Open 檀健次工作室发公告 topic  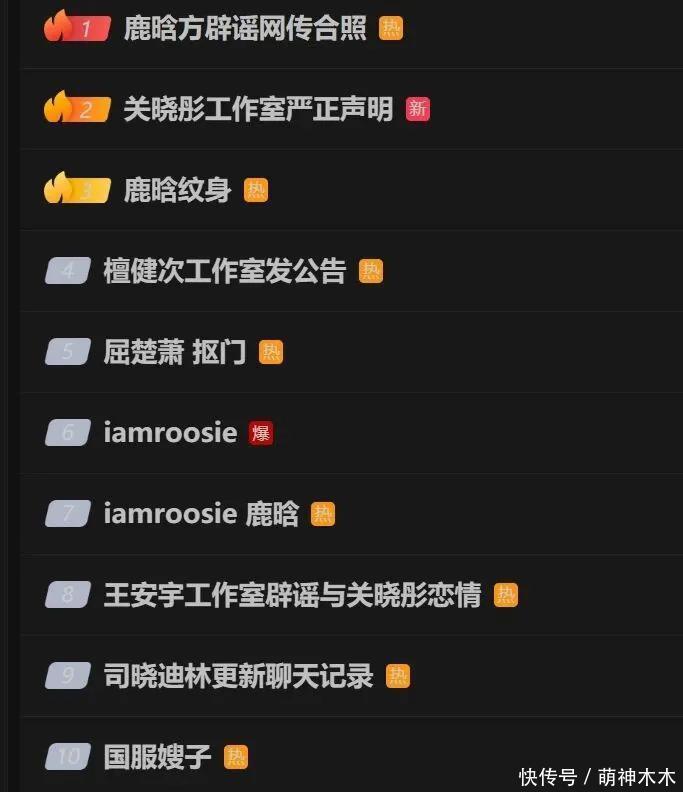click(224, 271)
